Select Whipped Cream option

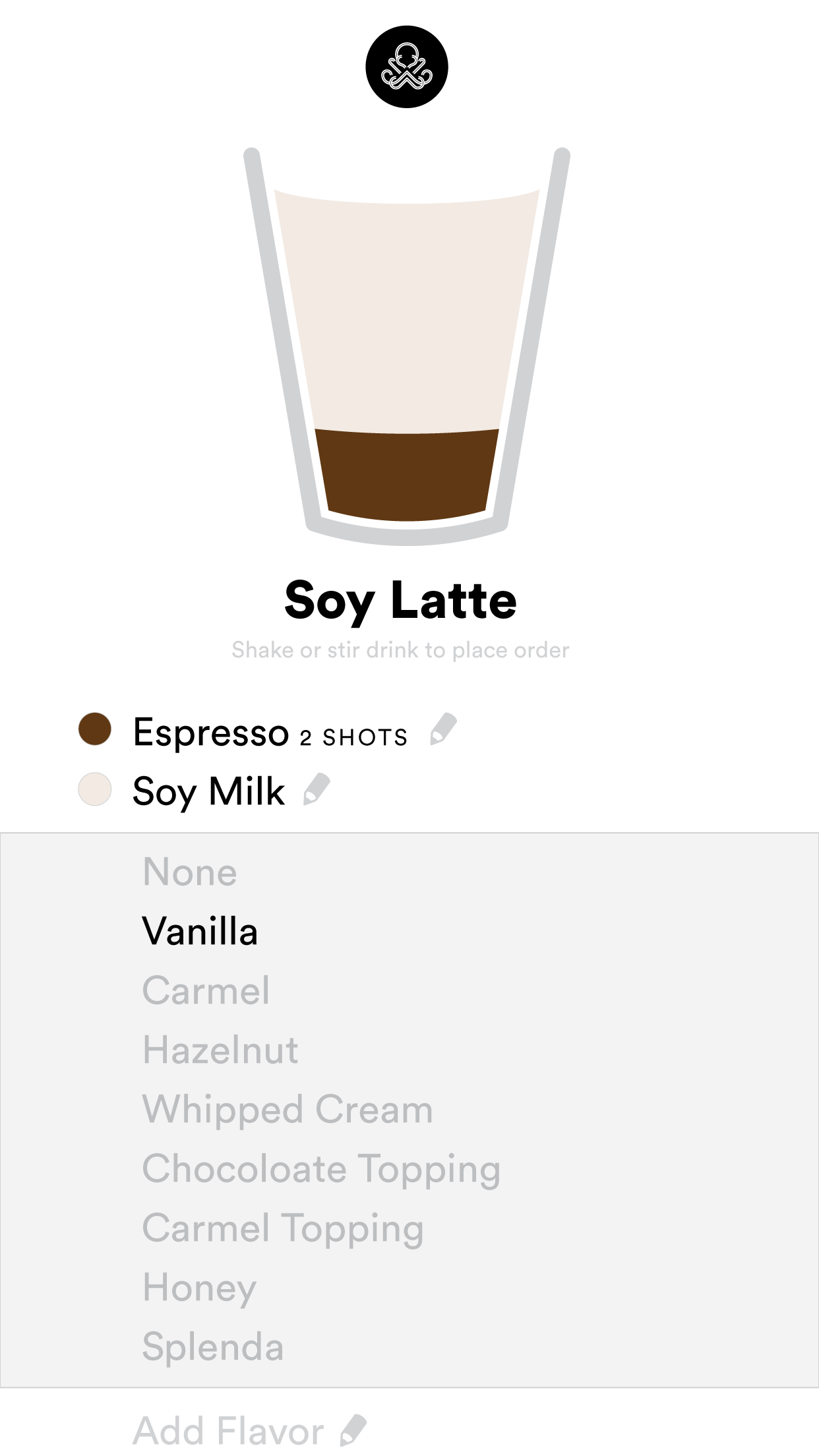(288, 1109)
